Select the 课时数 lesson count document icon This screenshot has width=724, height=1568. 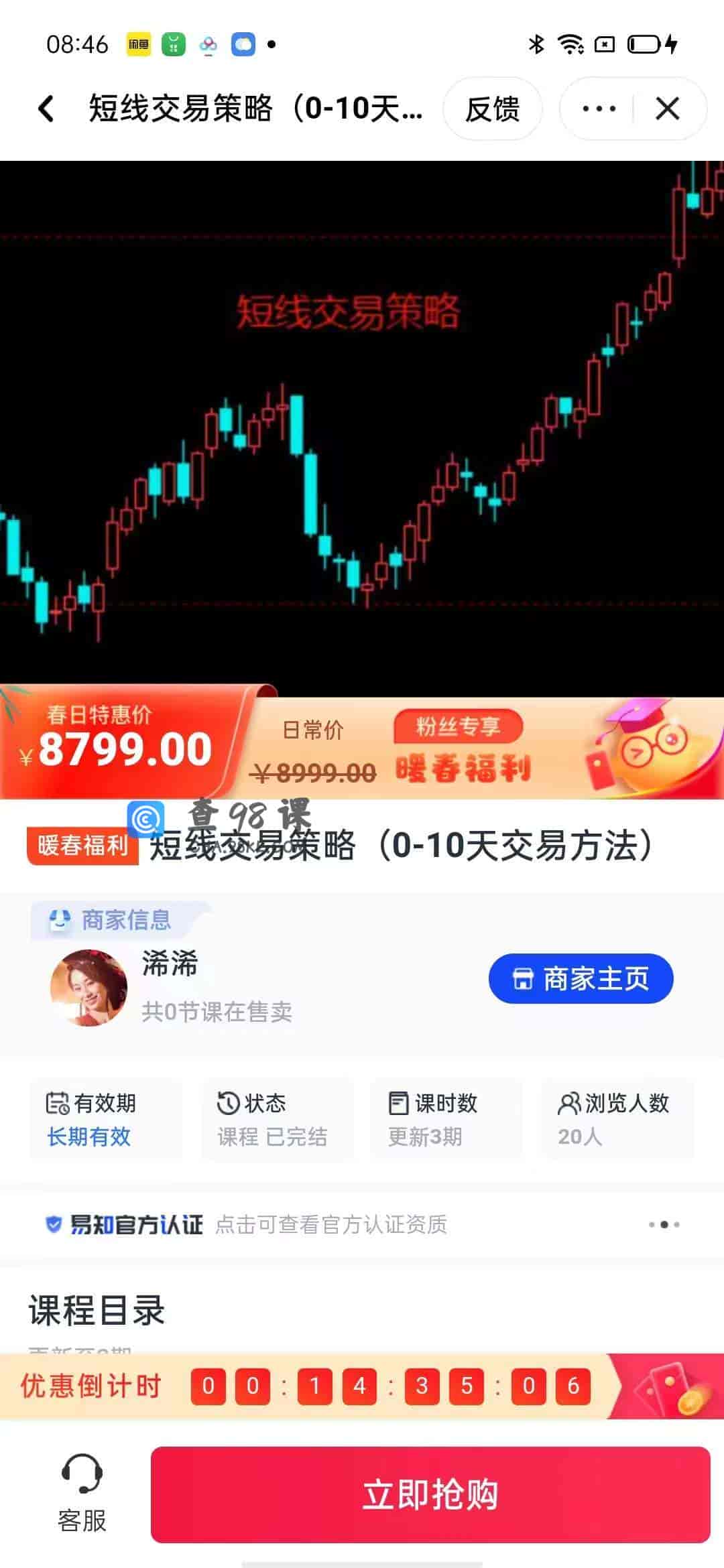tap(398, 1102)
